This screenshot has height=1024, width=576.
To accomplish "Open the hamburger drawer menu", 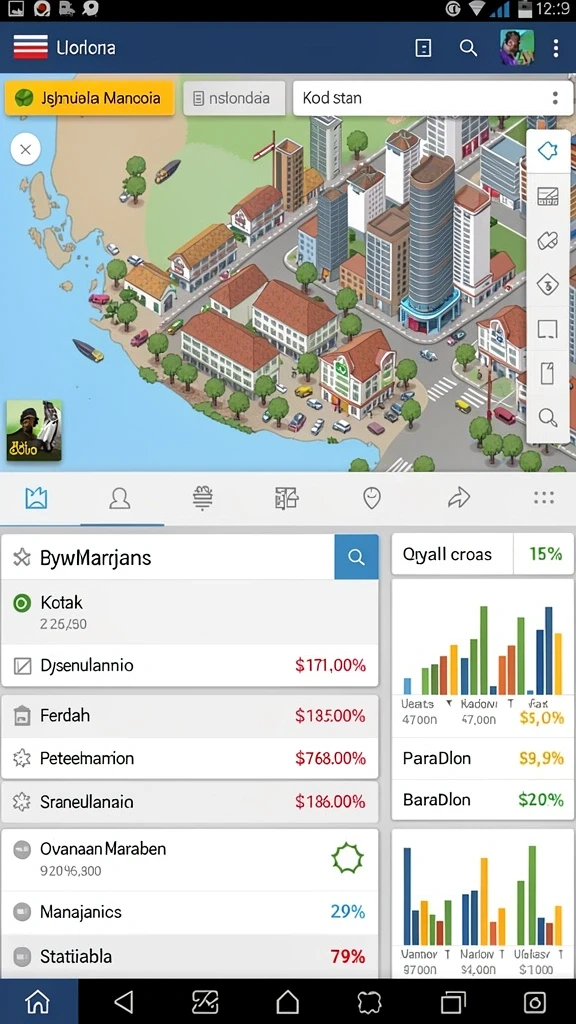I will pyautogui.click(x=30, y=47).
